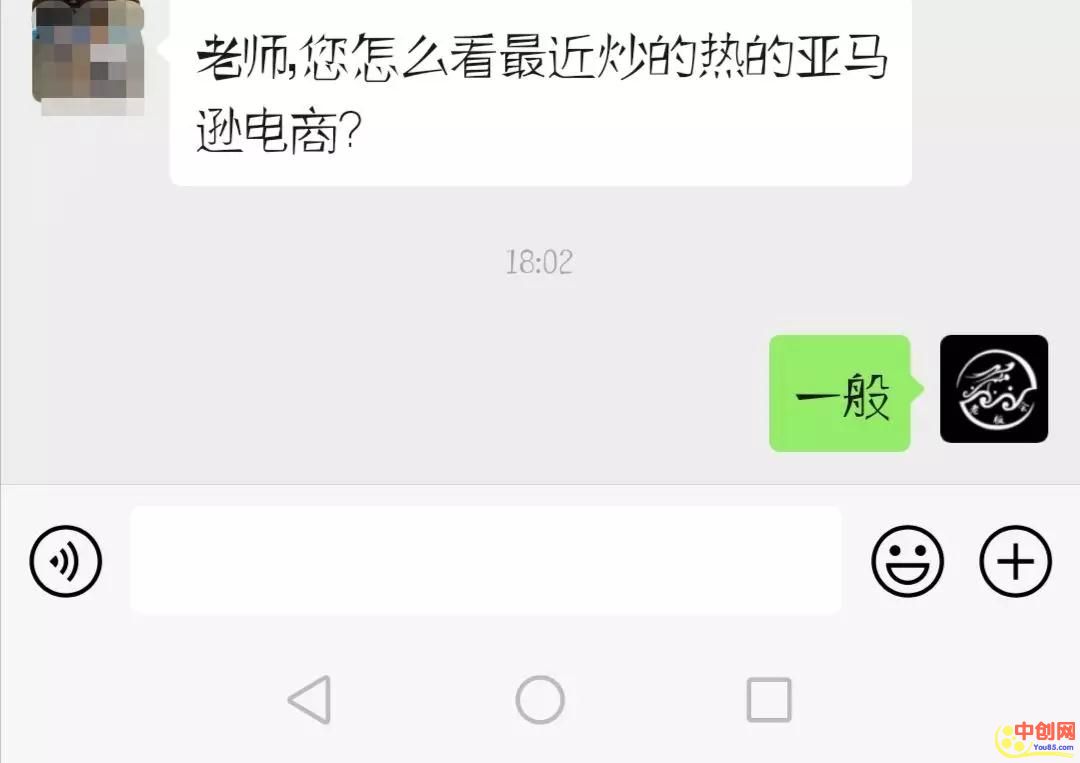1080x763 pixels.
Task: Open the recent apps overview
Action: click(x=769, y=699)
